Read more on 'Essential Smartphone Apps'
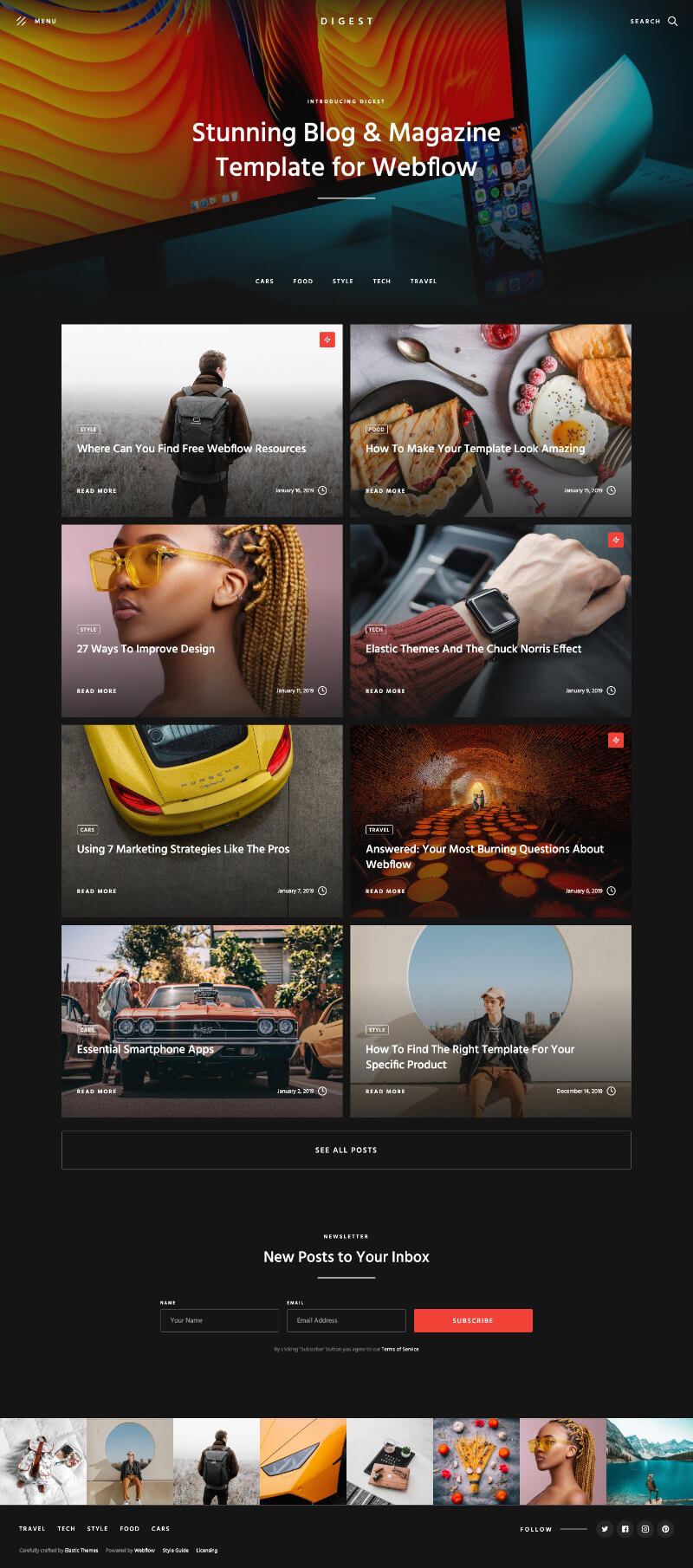The width and height of the screenshot is (693, 1568). tap(96, 1092)
